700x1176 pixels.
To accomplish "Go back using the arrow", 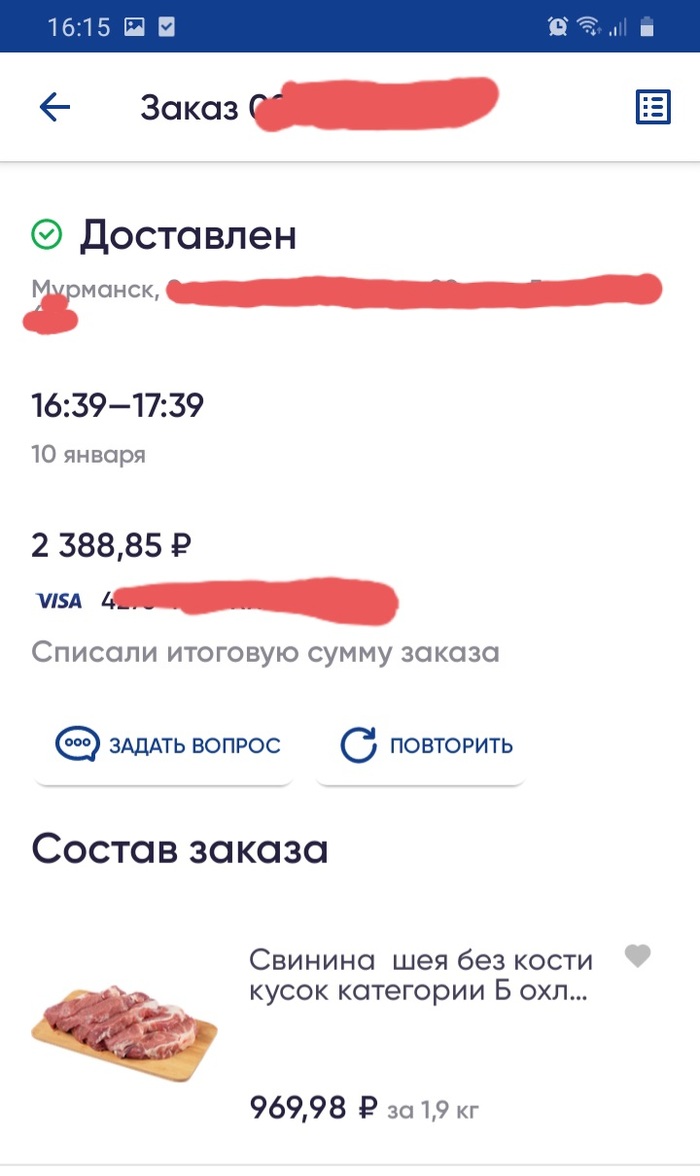I will click(x=55, y=107).
